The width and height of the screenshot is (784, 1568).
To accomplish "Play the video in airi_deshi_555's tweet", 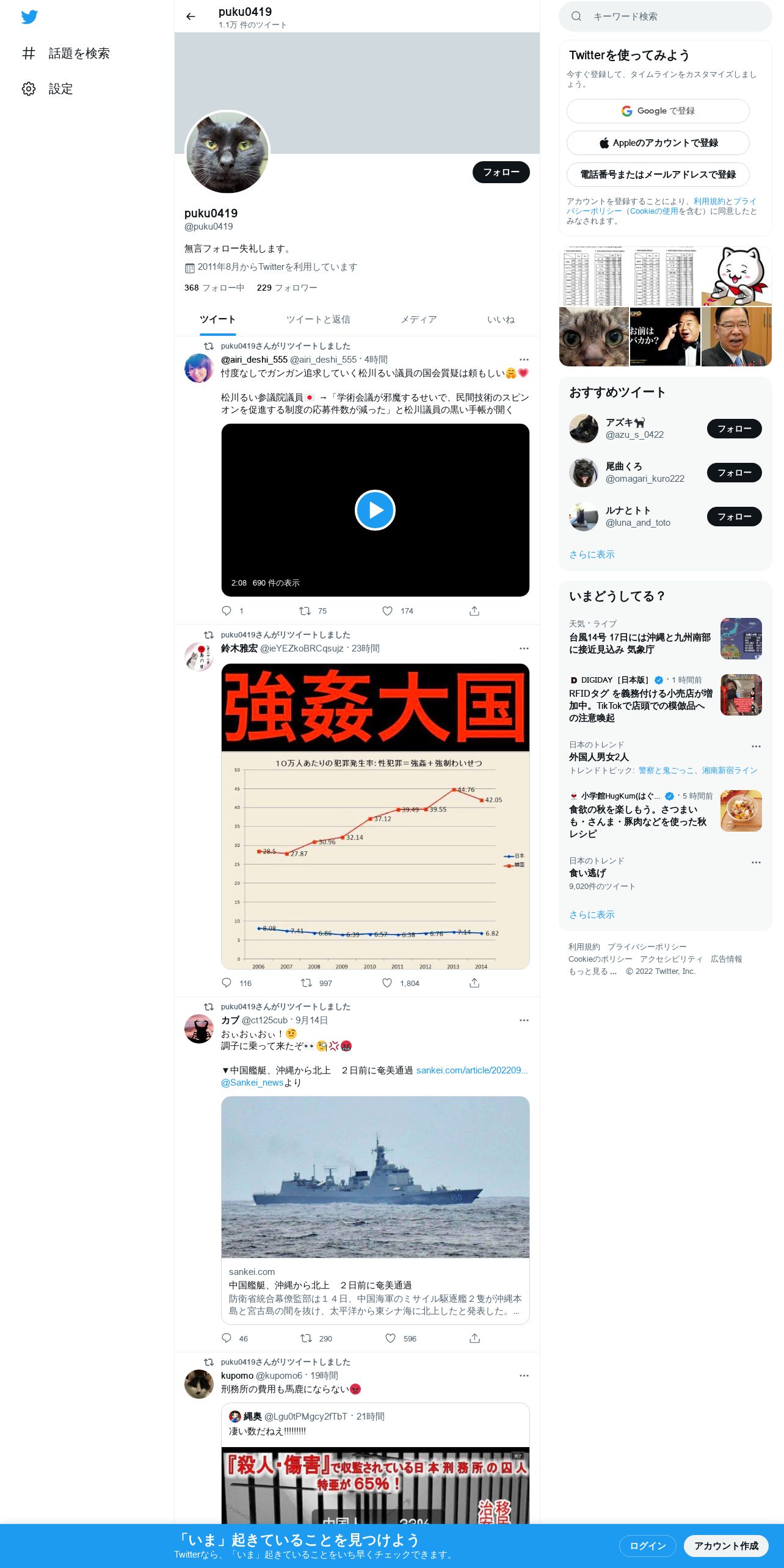I will [x=375, y=510].
